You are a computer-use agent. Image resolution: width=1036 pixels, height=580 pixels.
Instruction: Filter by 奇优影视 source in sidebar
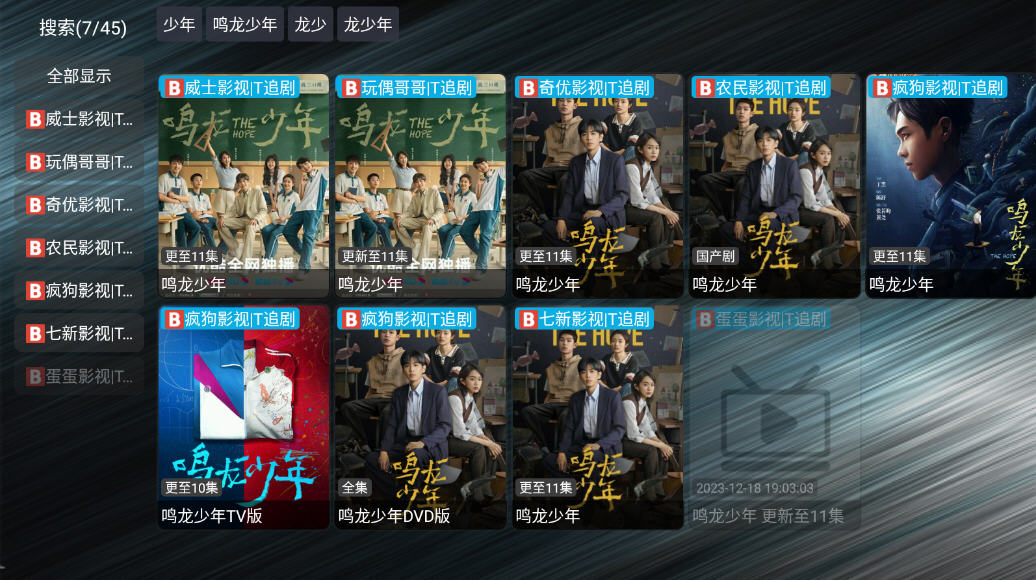(x=79, y=205)
